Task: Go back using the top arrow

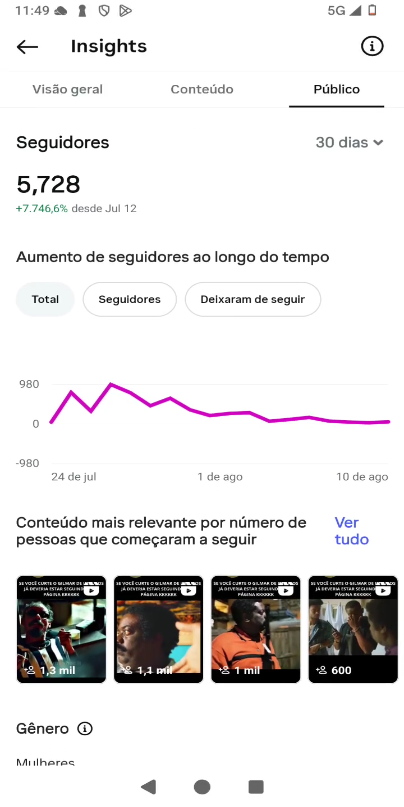Action: click(x=27, y=47)
